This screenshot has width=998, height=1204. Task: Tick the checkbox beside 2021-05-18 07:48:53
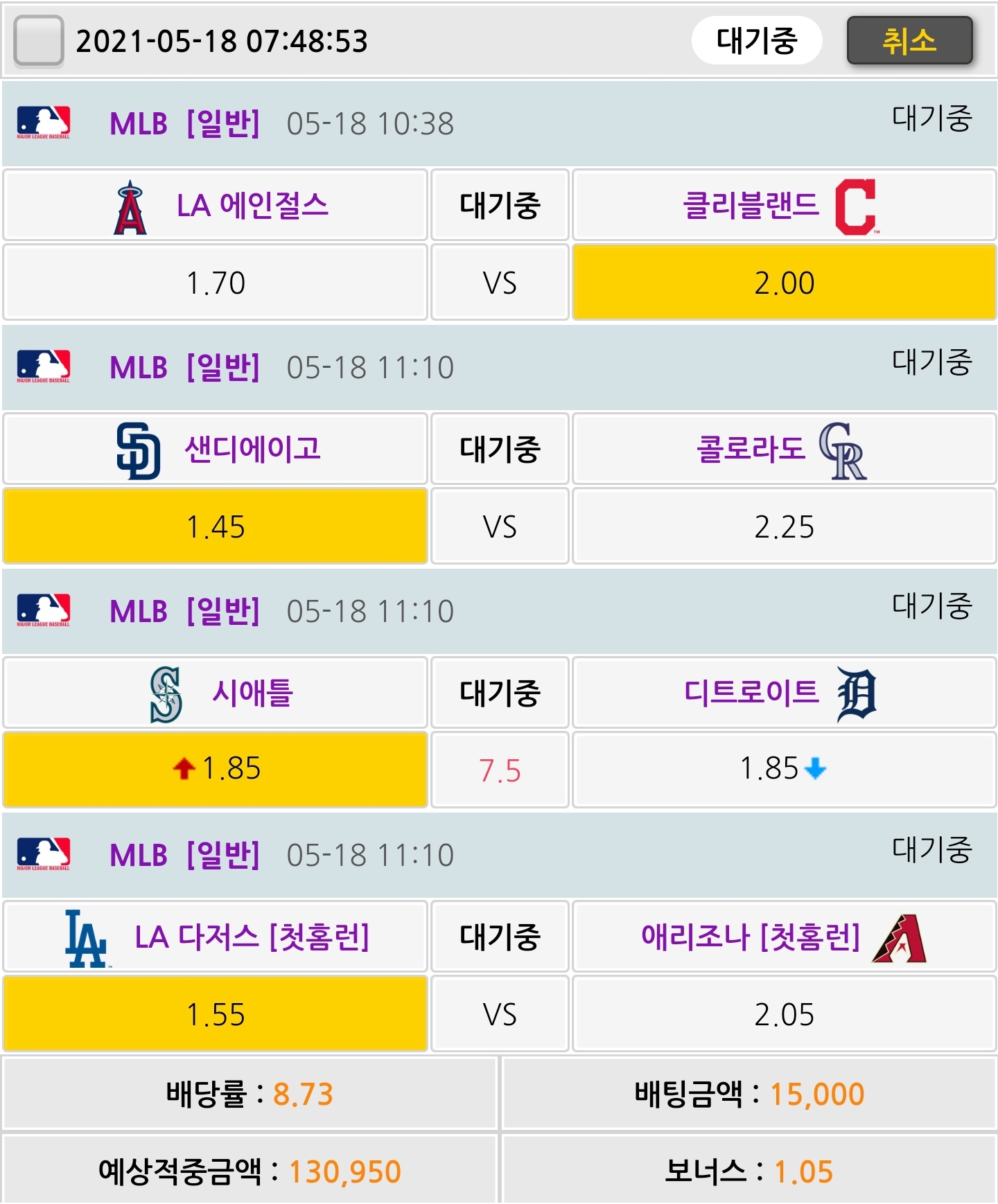click(39, 41)
